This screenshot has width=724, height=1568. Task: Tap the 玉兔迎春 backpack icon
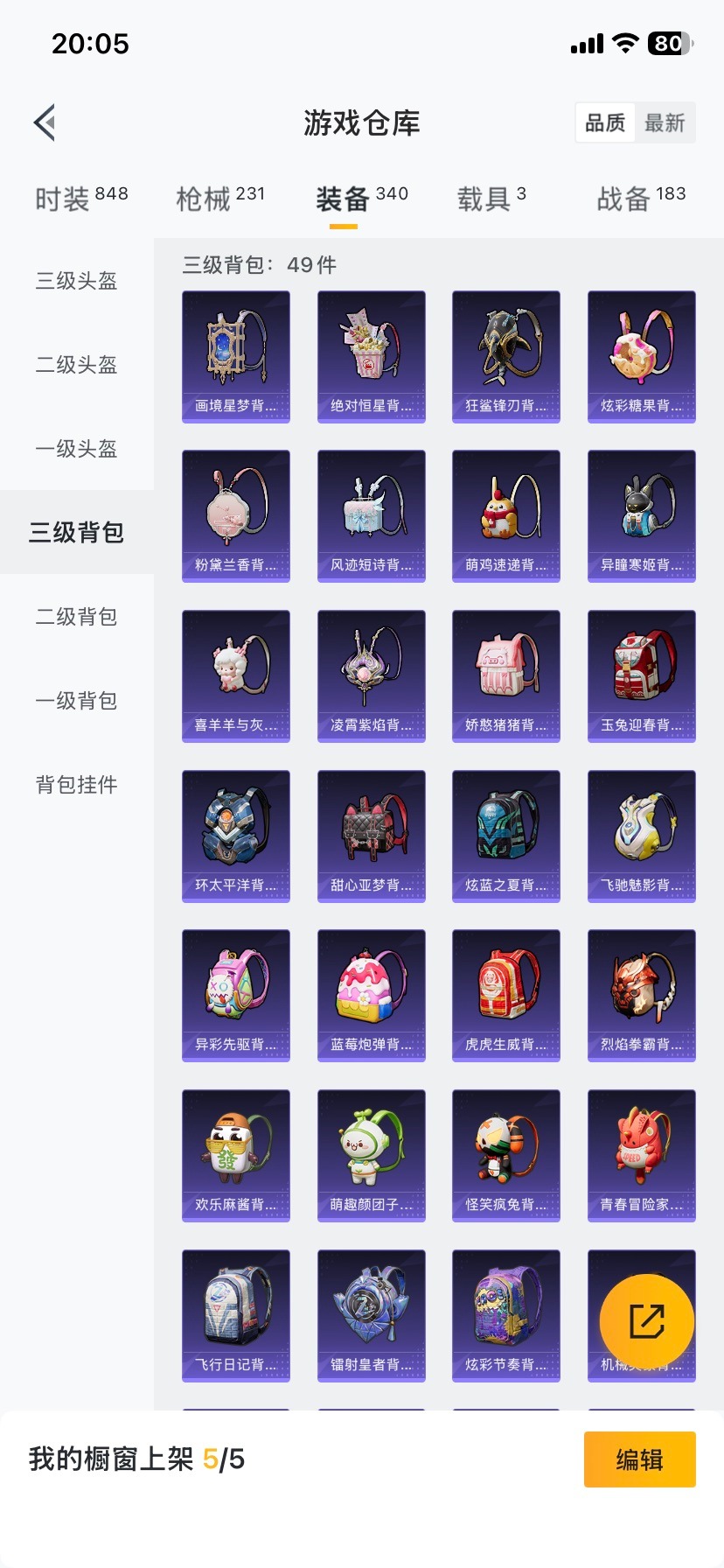(x=641, y=669)
